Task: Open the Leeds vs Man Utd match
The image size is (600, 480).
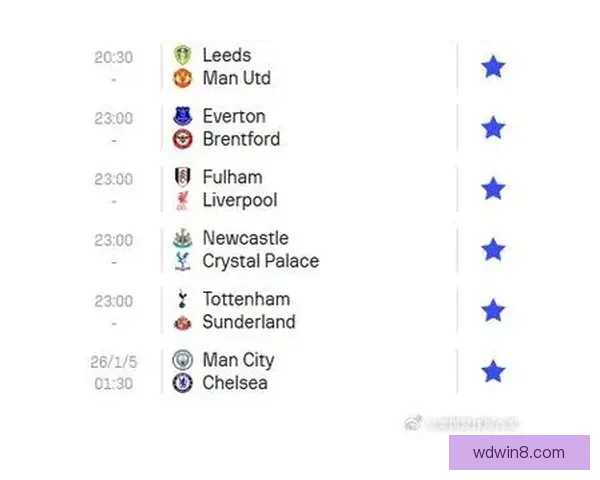Action: pyautogui.click(x=300, y=67)
